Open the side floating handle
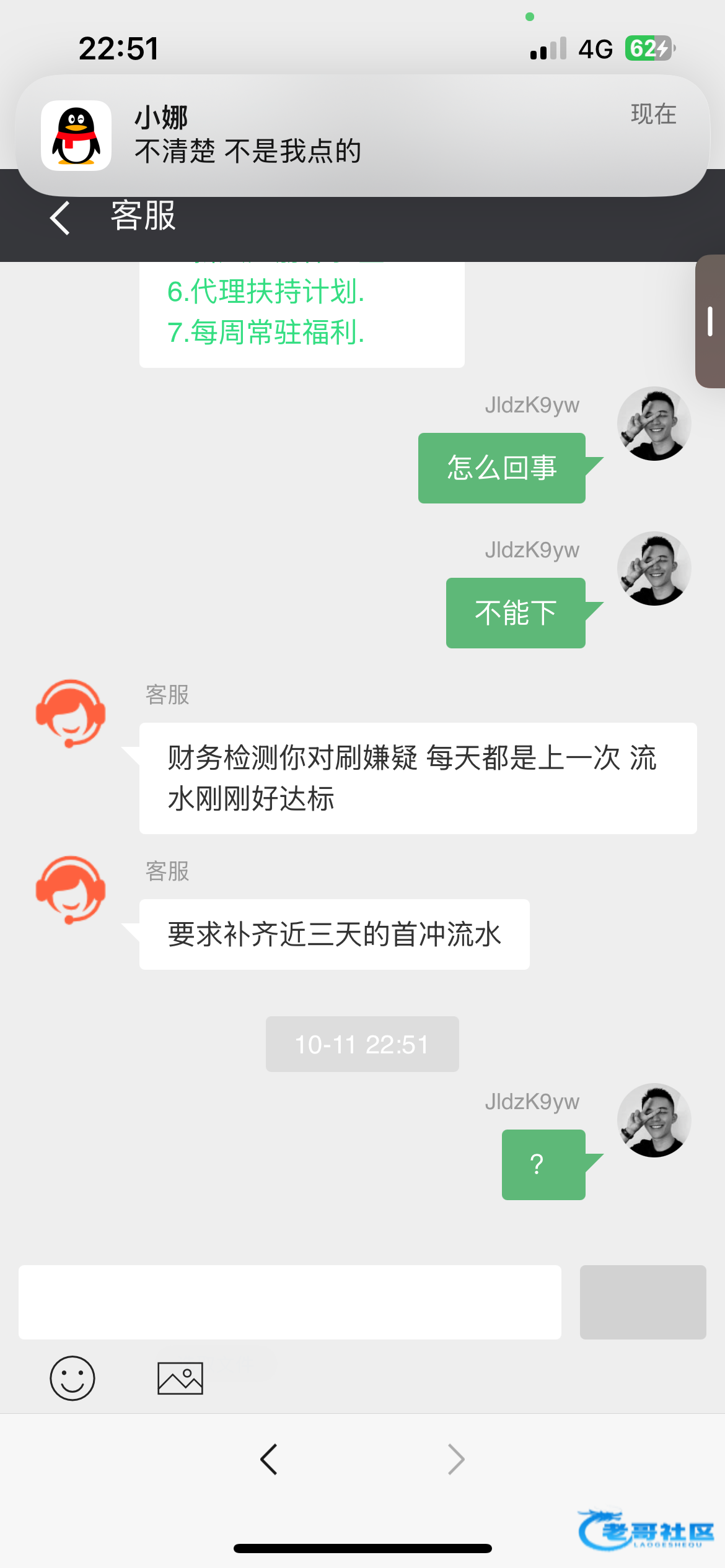 tap(710, 321)
